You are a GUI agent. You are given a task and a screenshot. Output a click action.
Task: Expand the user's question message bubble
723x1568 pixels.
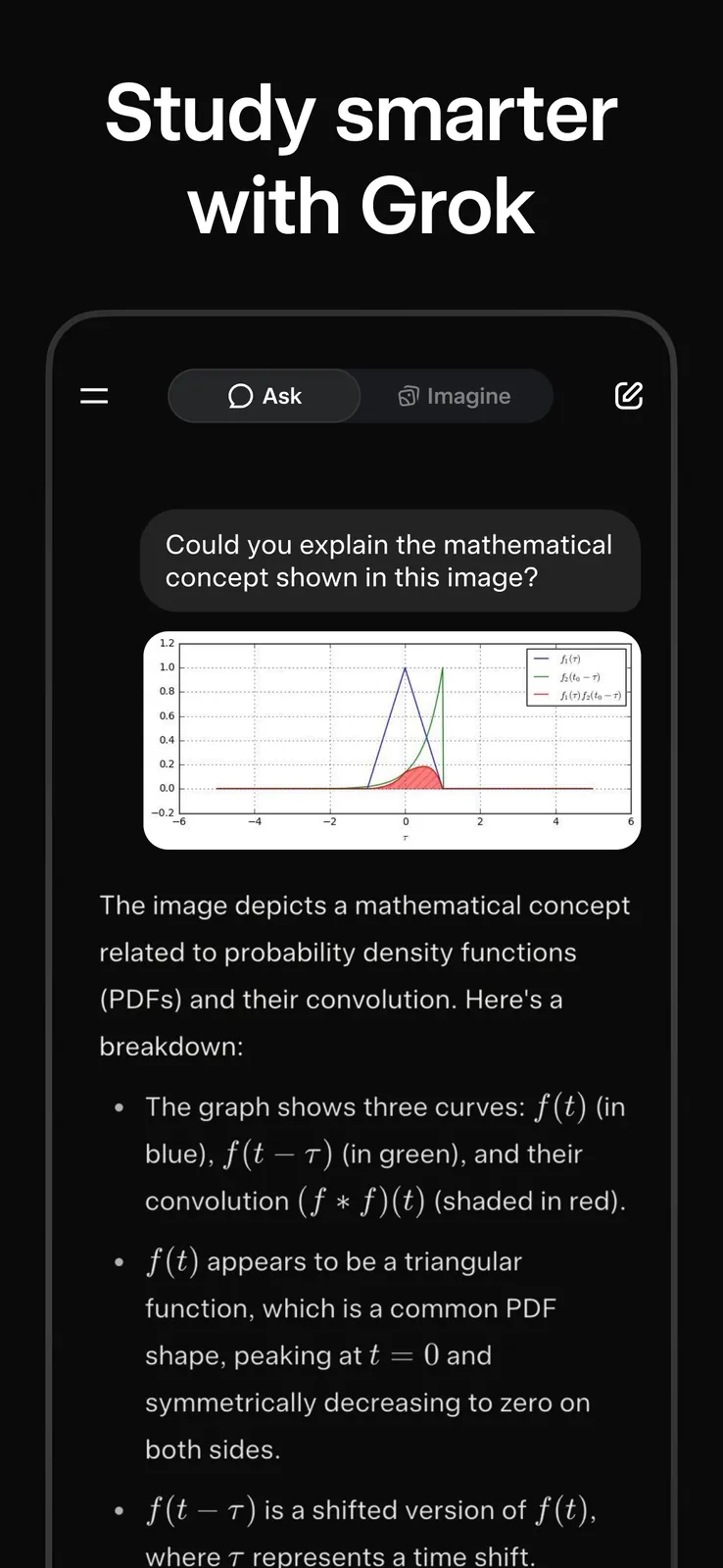[391, 561]
